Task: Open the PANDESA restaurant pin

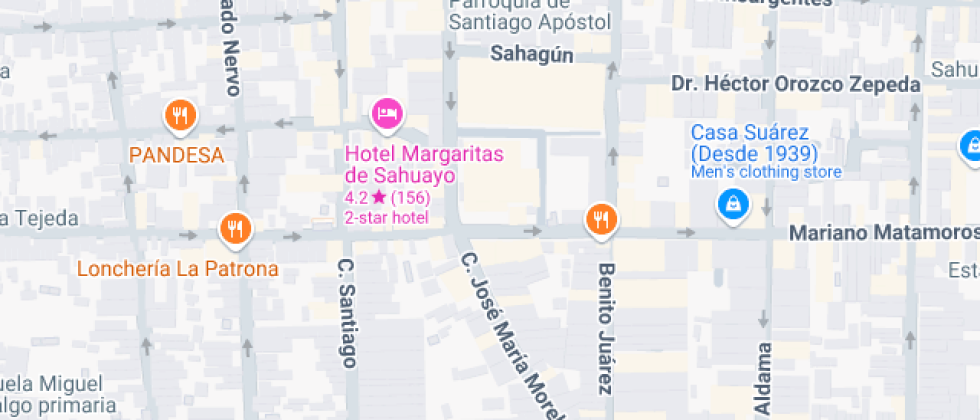Action: coord(179,116)
